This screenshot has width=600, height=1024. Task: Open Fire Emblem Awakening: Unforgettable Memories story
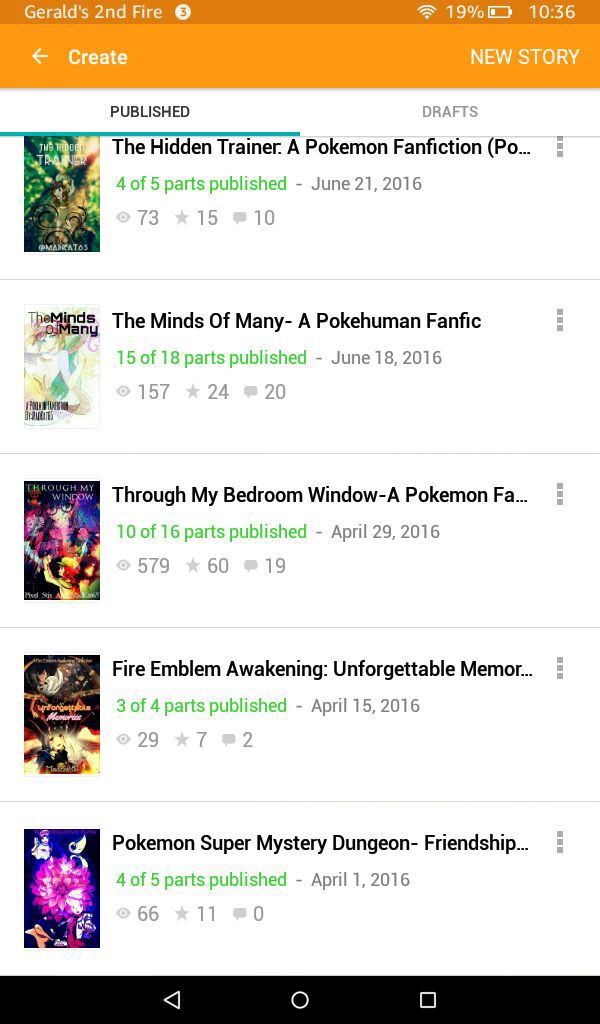[x=300, y=714]
